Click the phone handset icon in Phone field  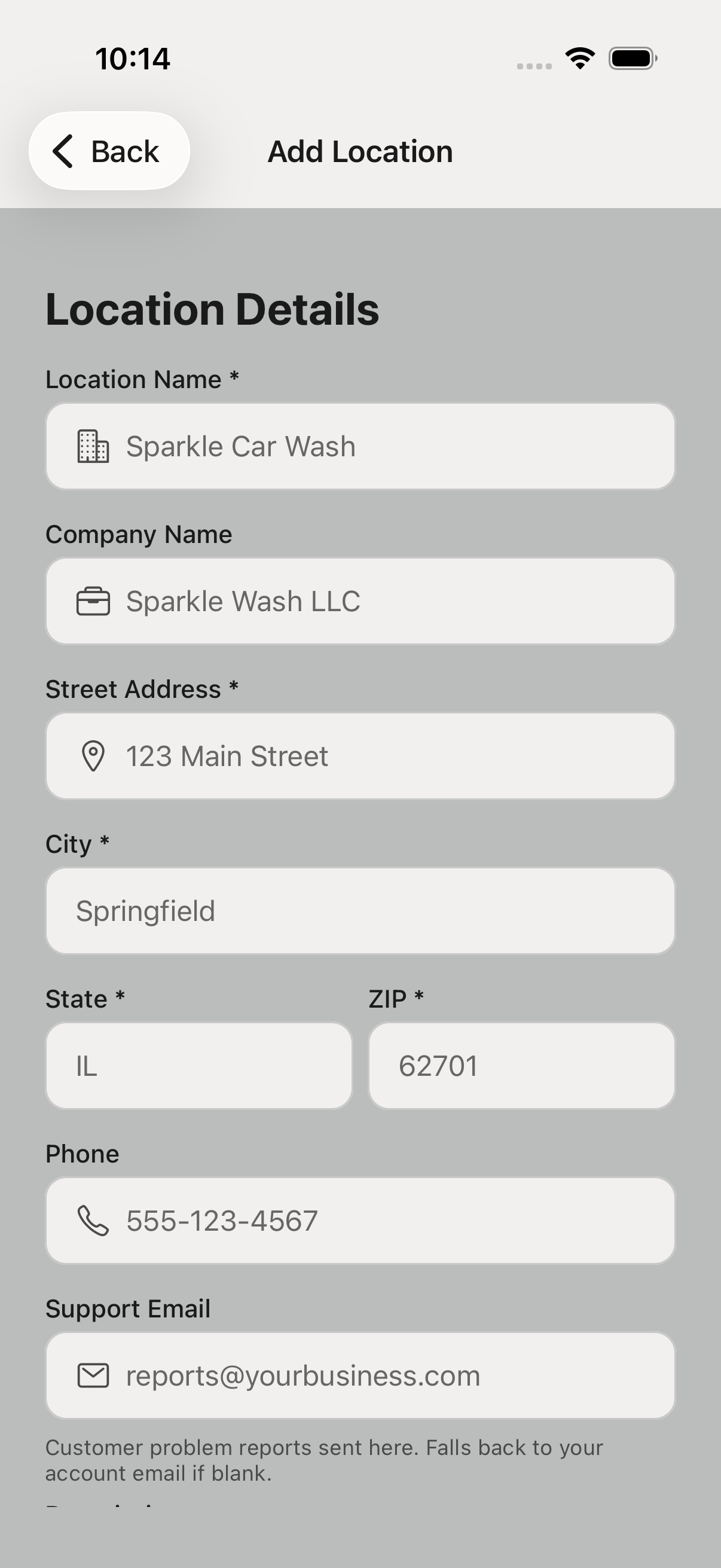(x=93, y=1220)
